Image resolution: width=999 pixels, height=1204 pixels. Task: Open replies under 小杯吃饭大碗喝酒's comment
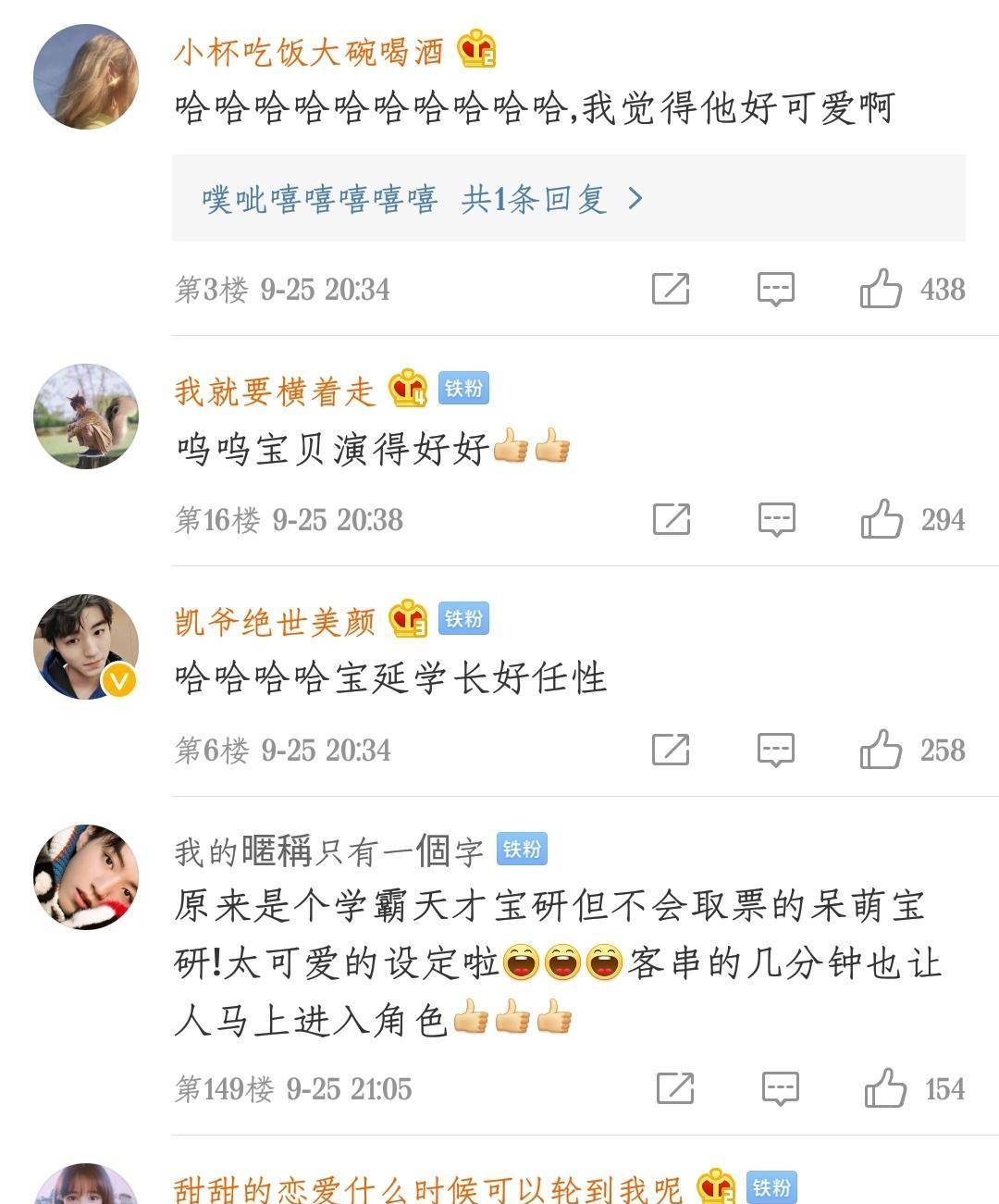point(423,199)
